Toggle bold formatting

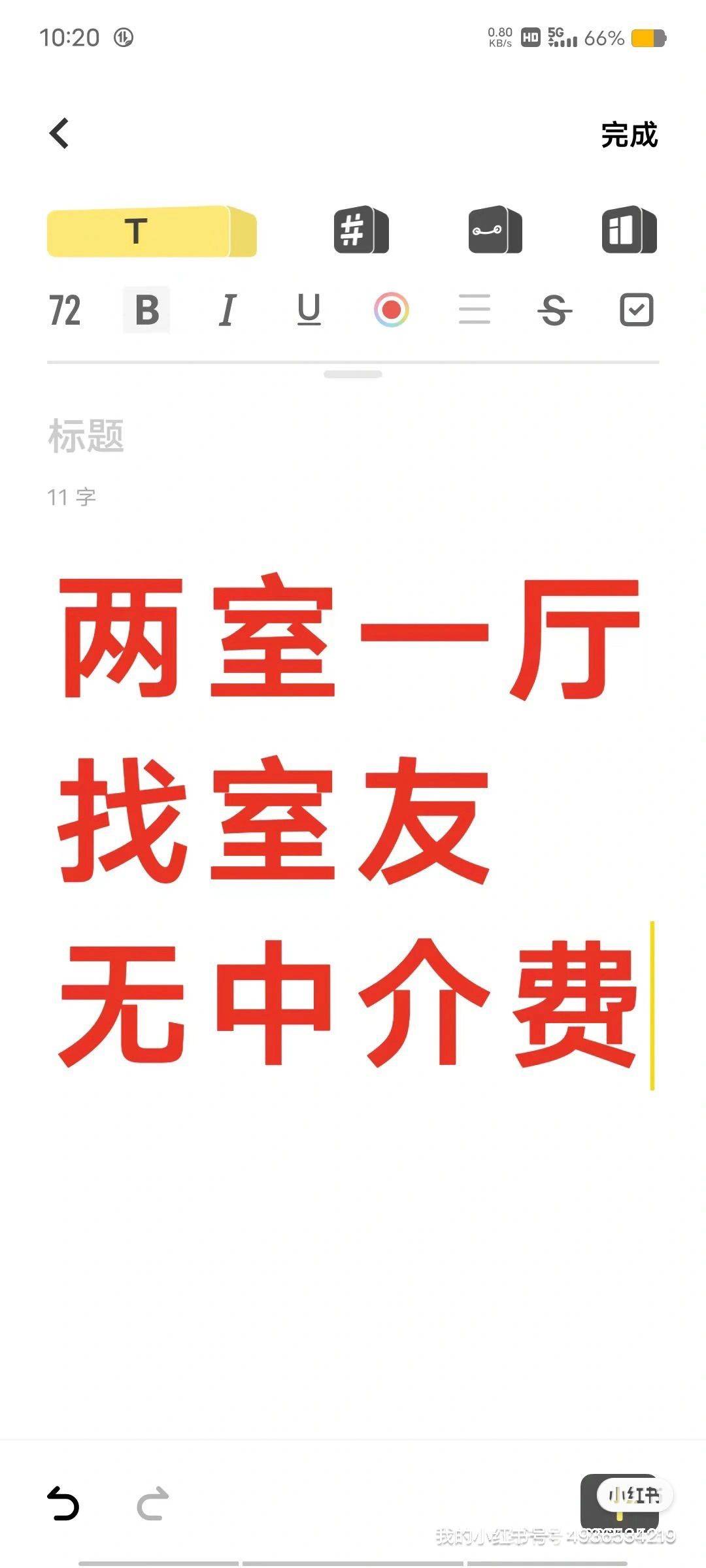coord(147,310)
